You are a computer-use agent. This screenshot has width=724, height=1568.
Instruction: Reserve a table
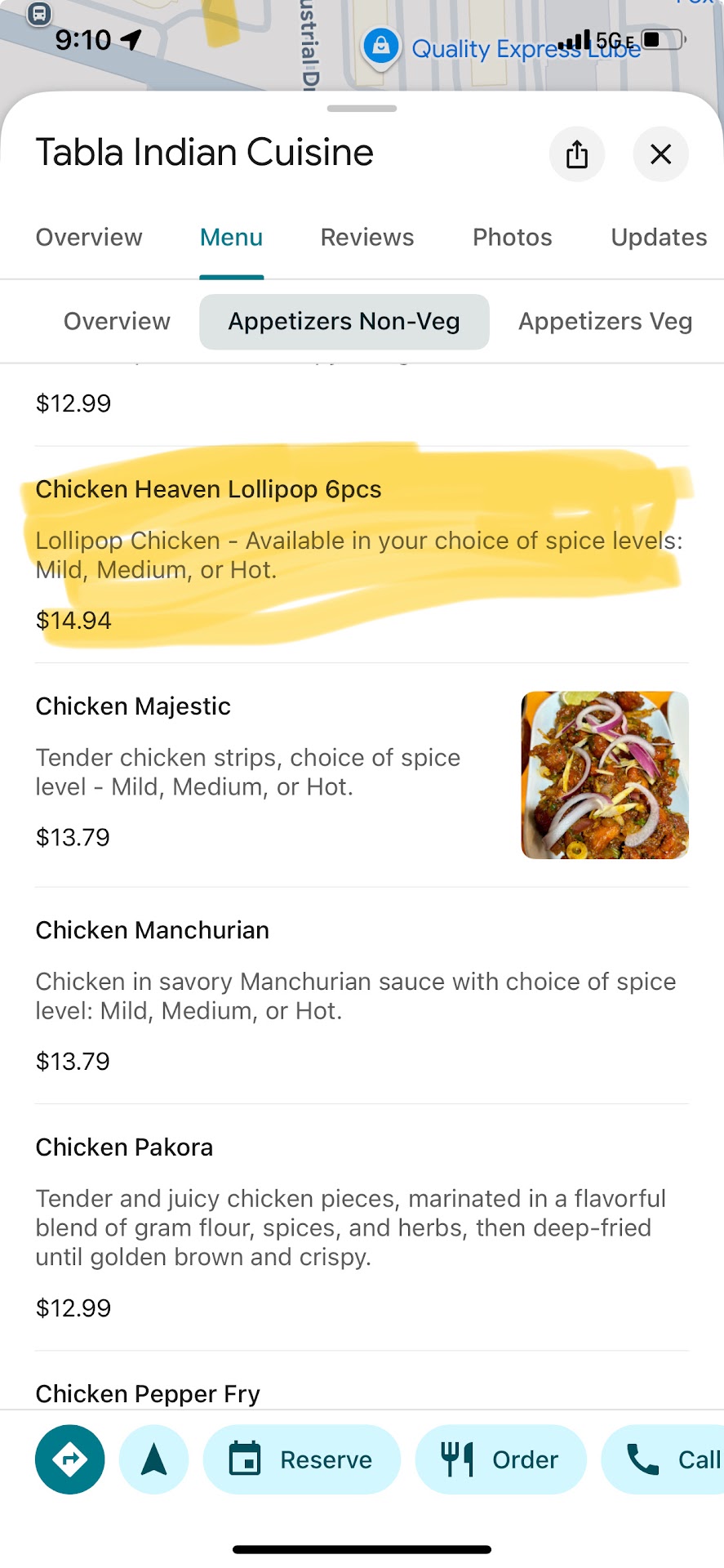(302, 1459)
